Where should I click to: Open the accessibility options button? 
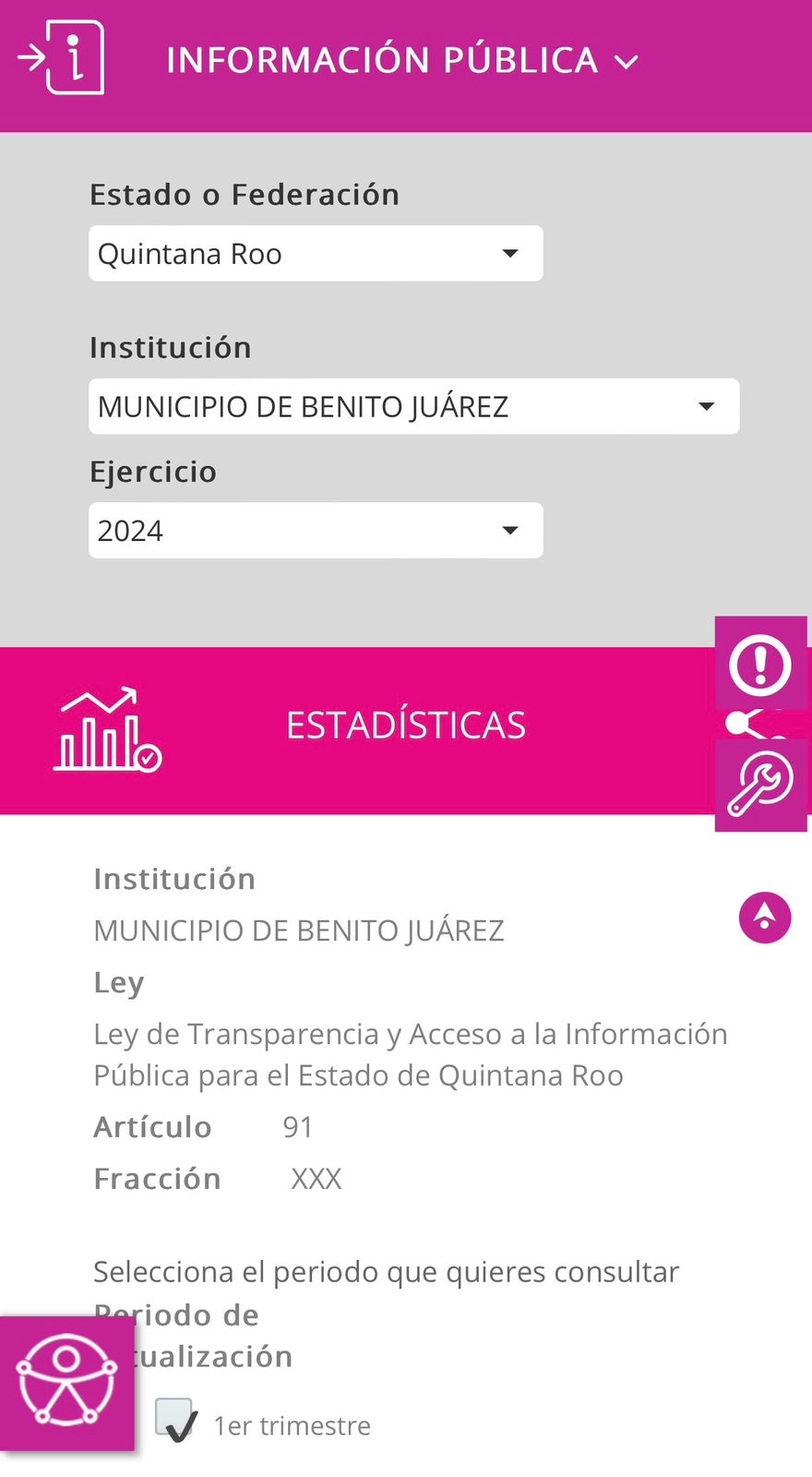coord(66,1383)
